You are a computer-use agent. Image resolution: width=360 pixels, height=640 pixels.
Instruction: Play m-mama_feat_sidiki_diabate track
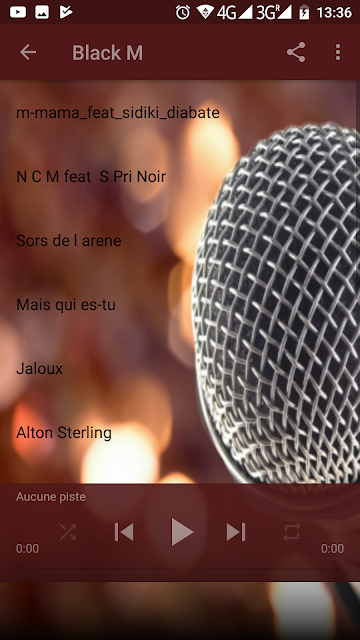pyautogui.click(x=180, y=113)
